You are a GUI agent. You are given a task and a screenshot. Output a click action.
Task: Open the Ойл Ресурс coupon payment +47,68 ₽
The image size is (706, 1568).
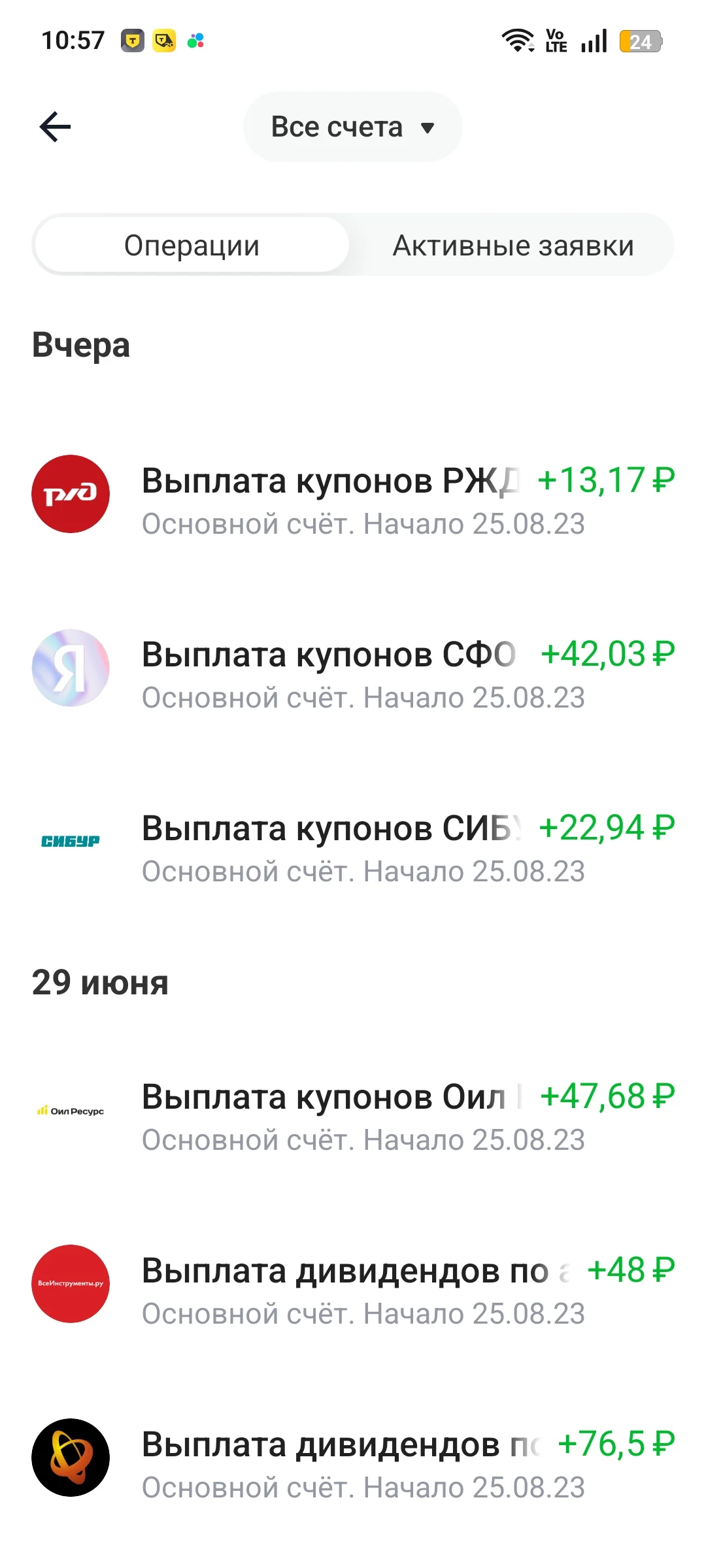[x=353, y=1117]
